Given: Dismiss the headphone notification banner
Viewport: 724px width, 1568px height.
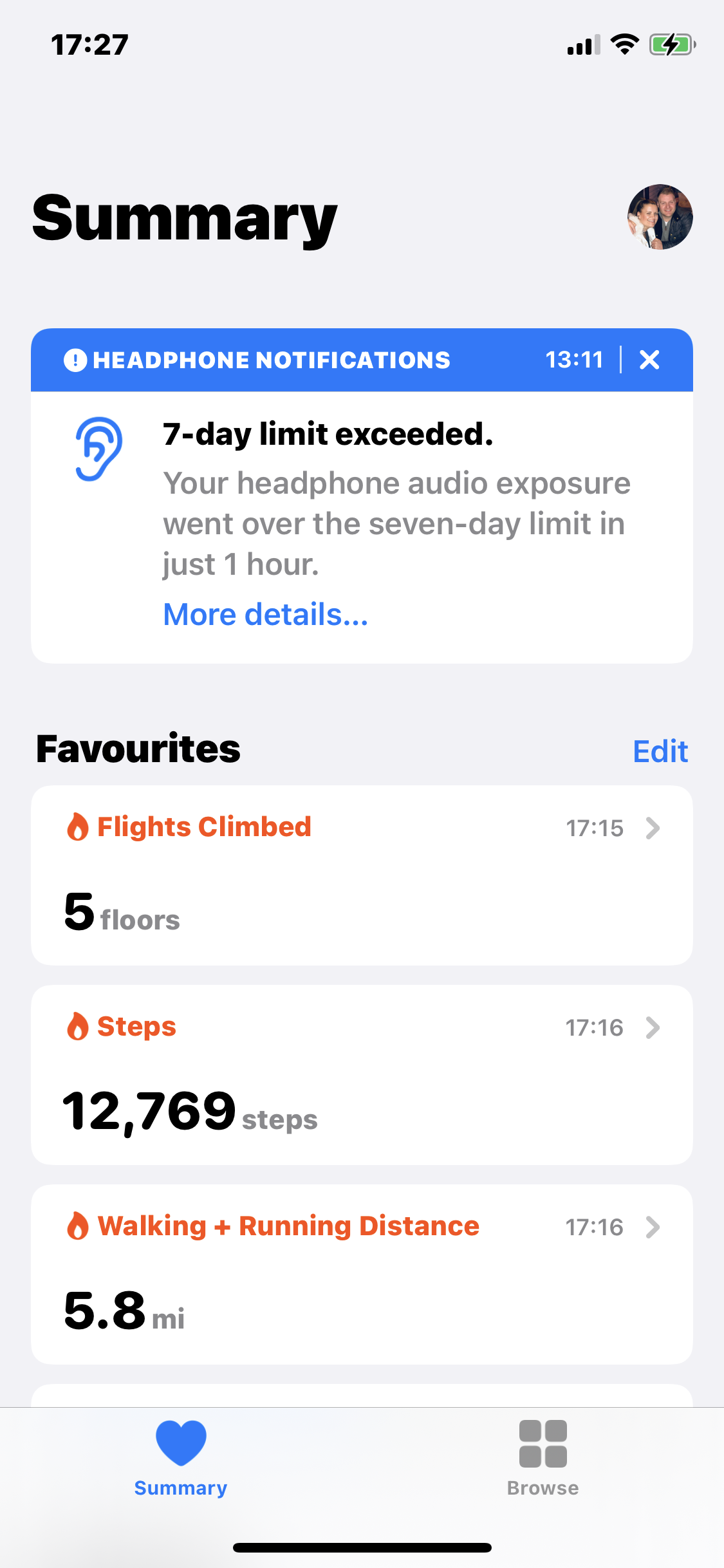Looking at the screenshot, I should tap(649, 360).
